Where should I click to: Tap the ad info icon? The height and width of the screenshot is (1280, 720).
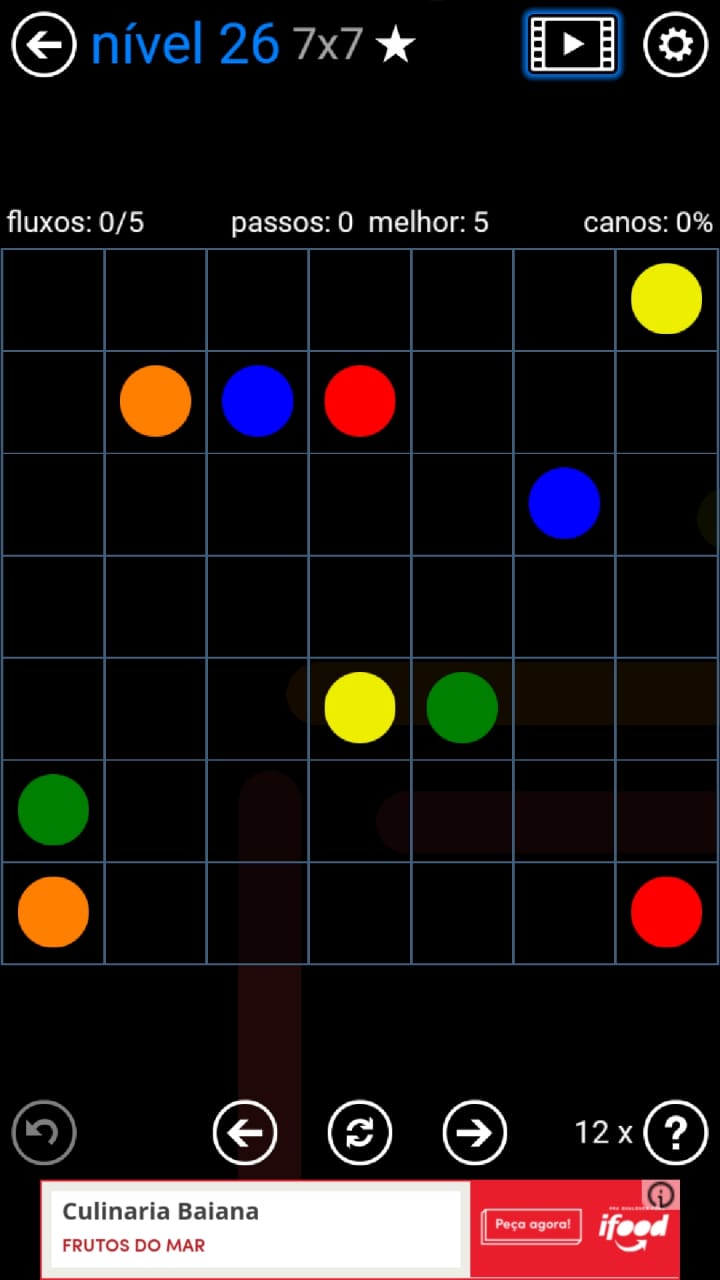[x=662, y=1195]
